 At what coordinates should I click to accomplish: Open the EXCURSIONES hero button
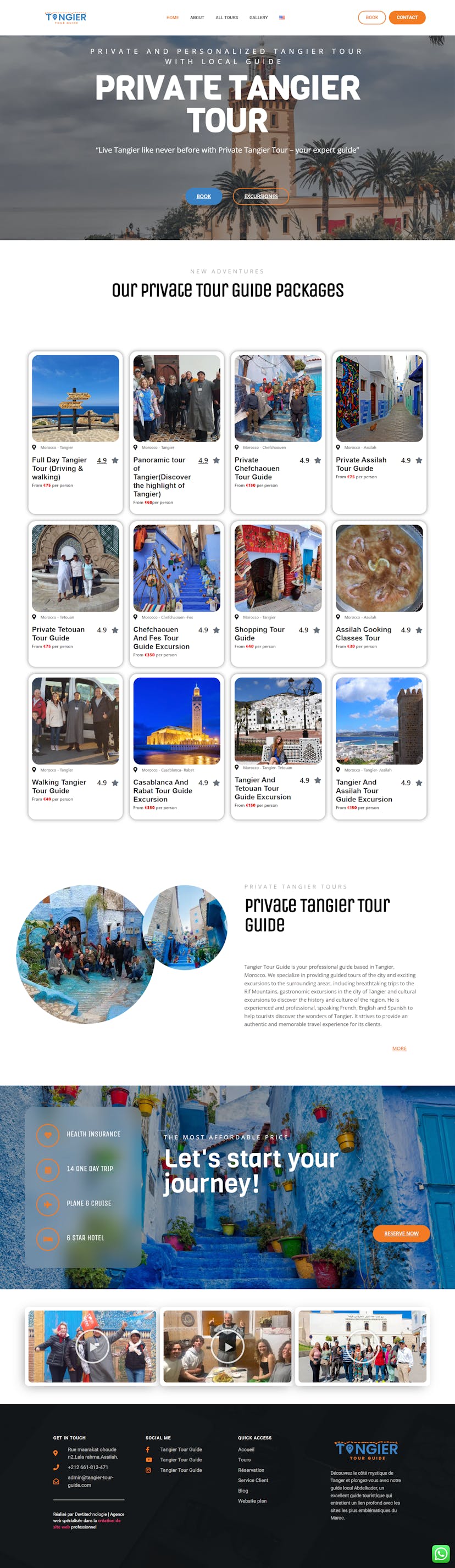(x=260, y=197)
